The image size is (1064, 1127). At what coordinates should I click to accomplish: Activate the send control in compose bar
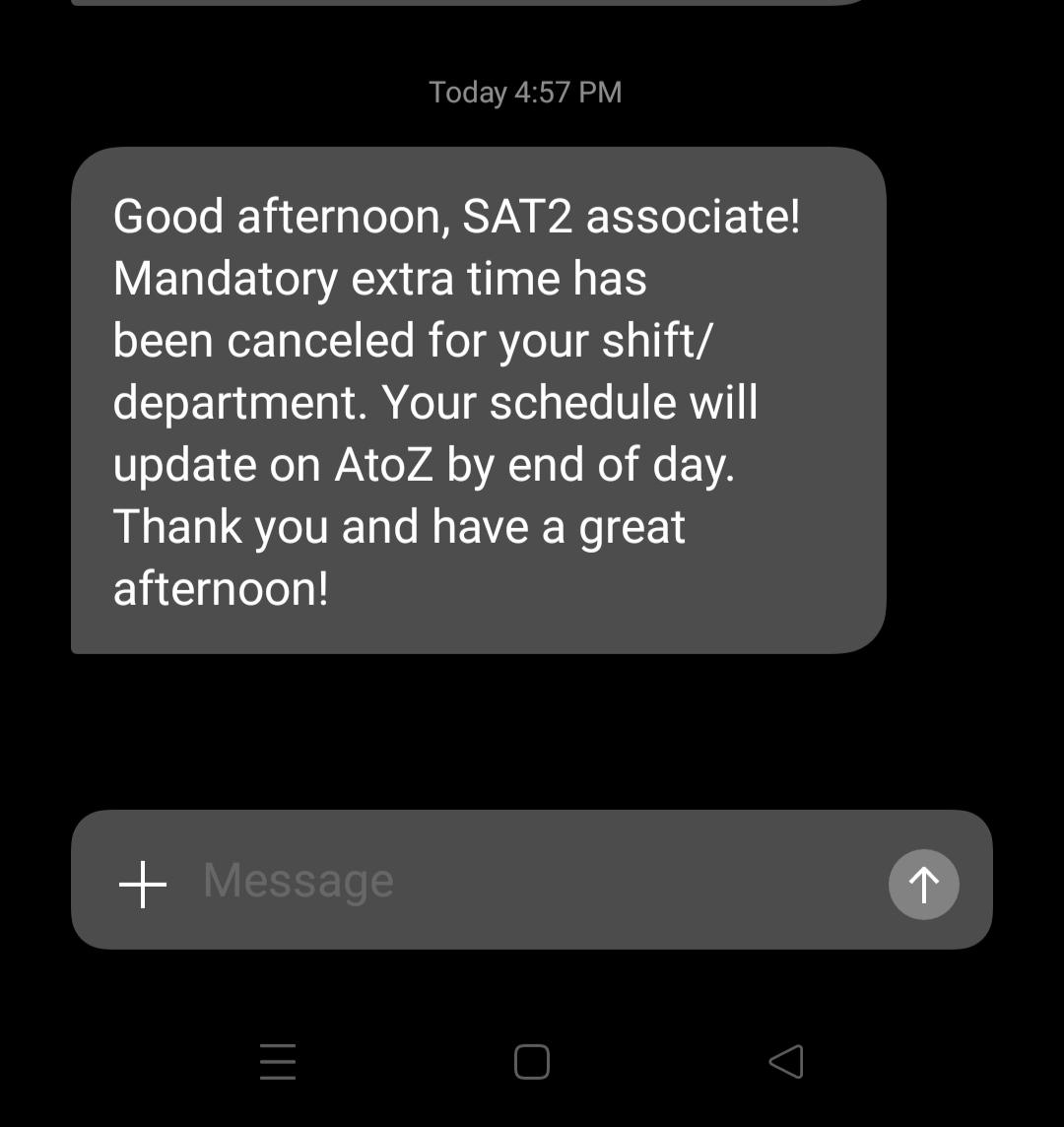click(923, 884)
